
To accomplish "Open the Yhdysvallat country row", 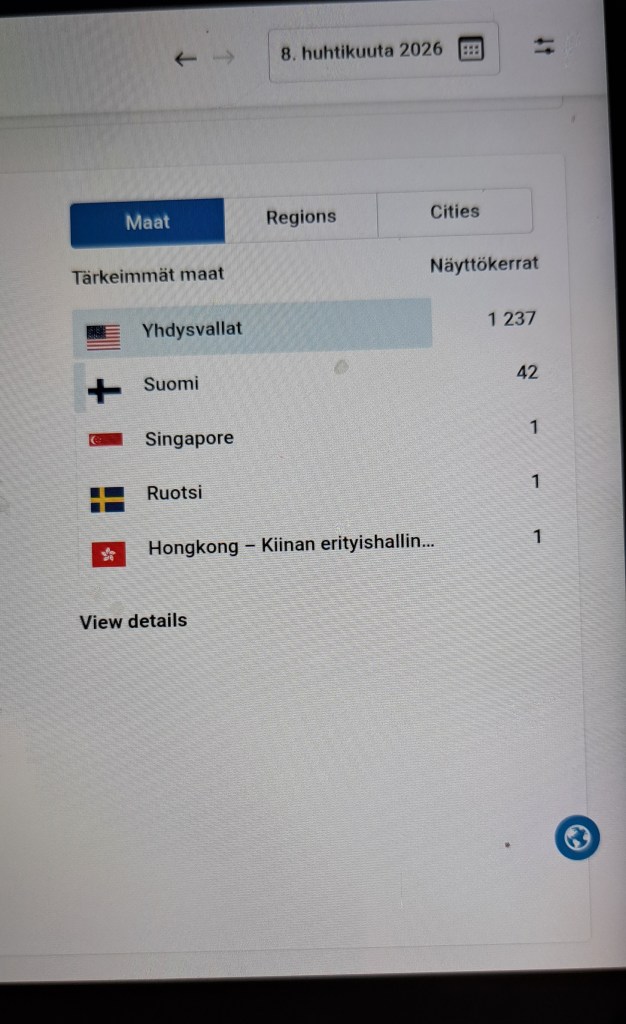I will [x=252, y=328].
